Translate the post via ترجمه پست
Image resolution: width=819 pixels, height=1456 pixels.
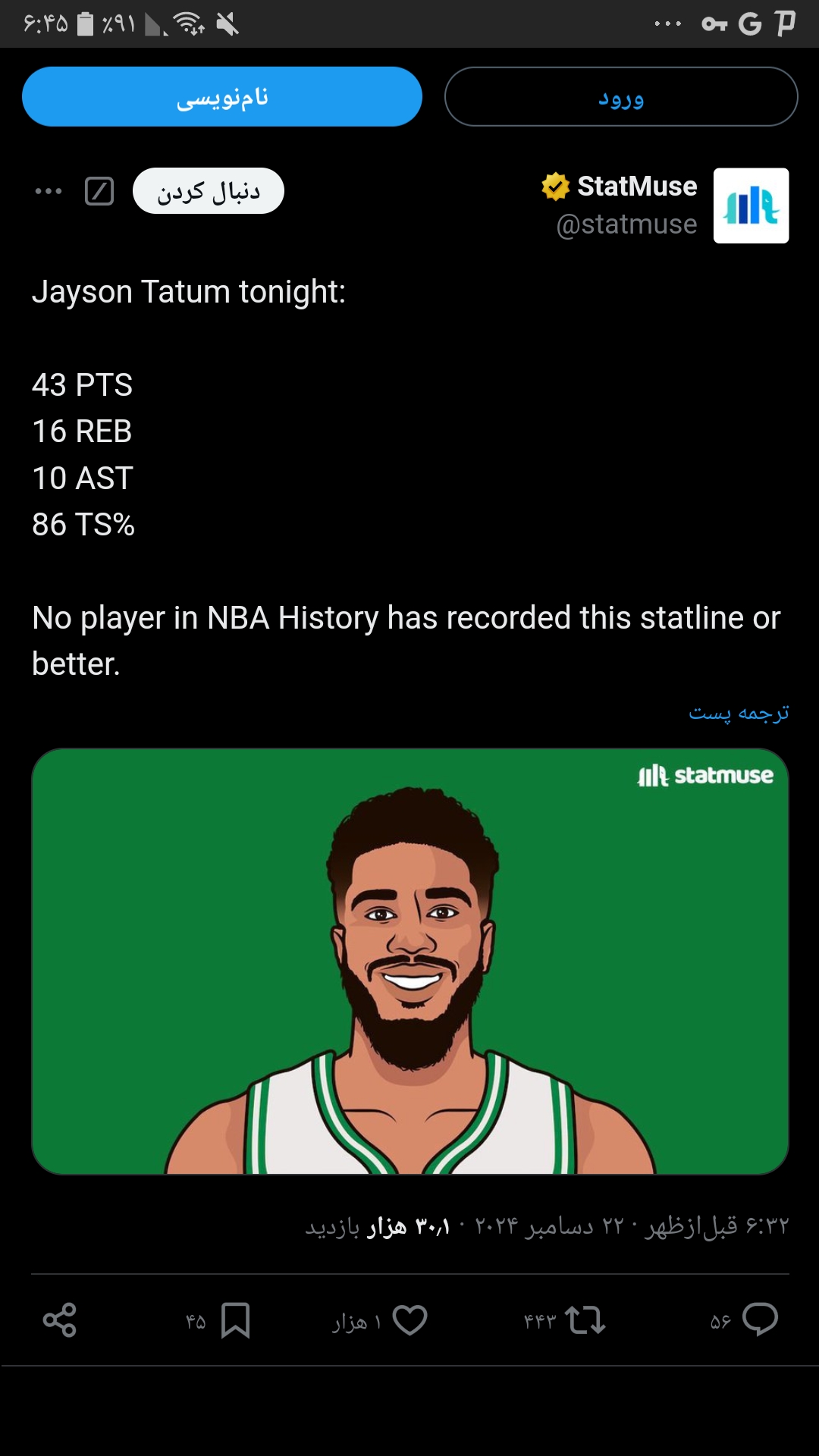(x=739, y=713)
